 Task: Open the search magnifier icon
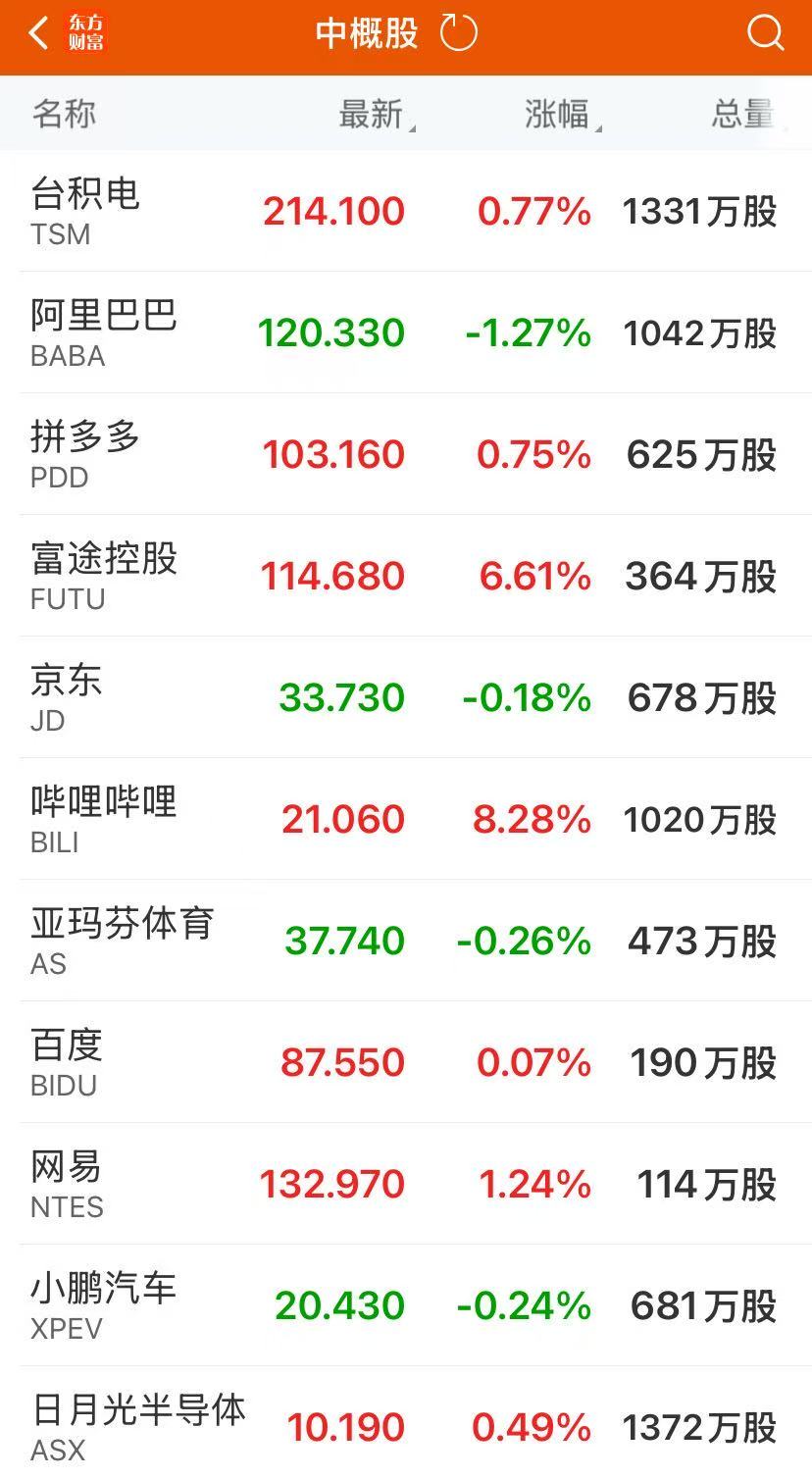[x=765, y=33]
